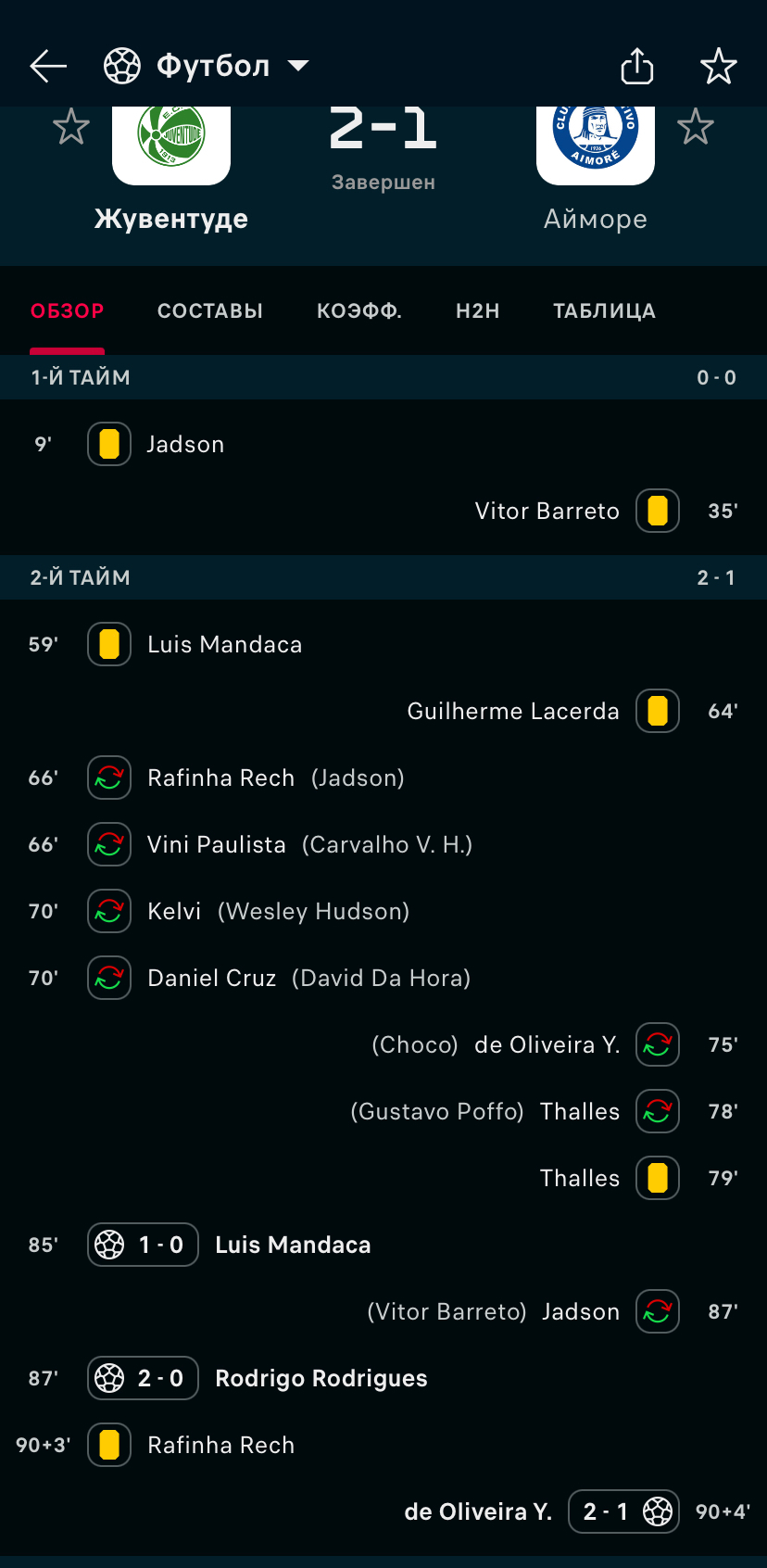The height and width of the screenshot is (1568, 767).
Task: Open Rodrigo Rodrigues' 2-0 goal event
Action: click(x=383, y=1378)
